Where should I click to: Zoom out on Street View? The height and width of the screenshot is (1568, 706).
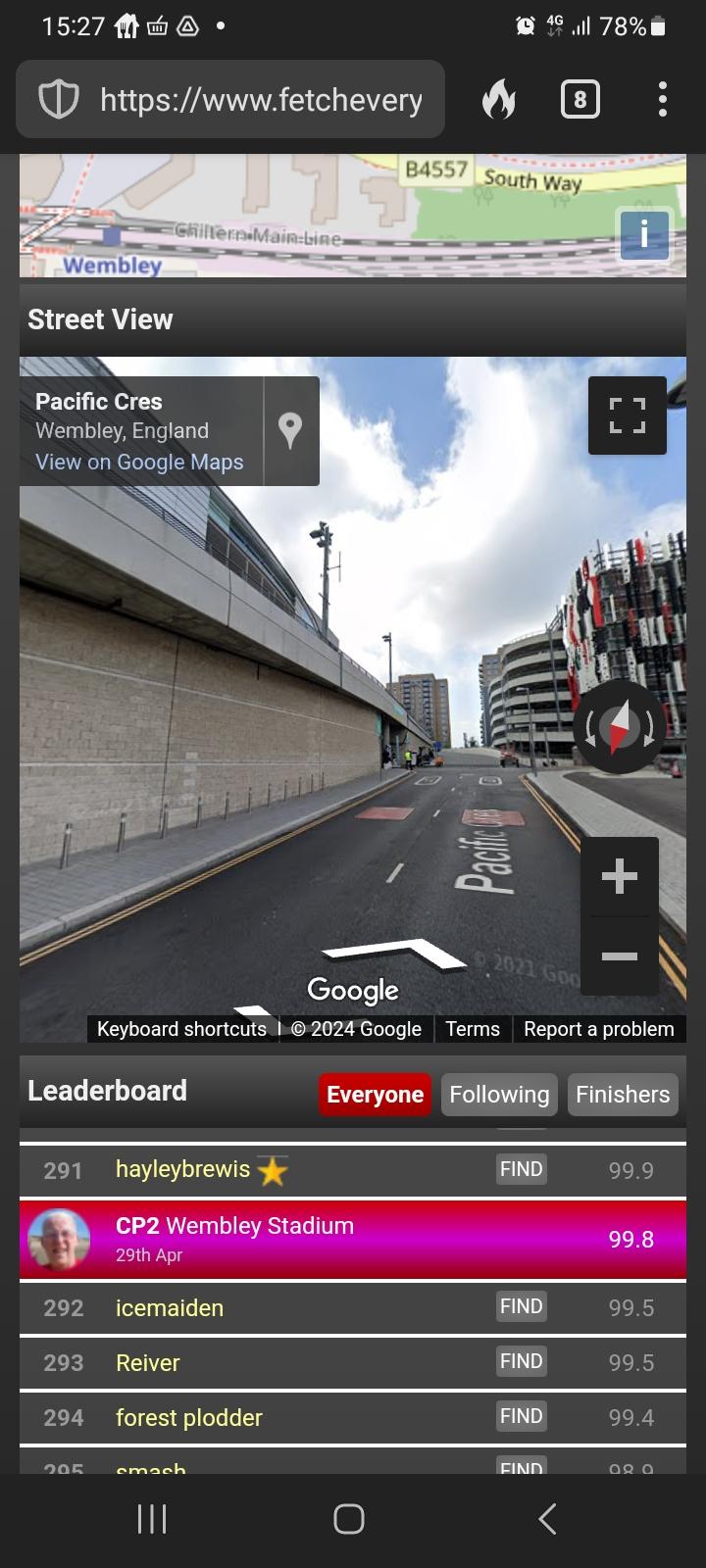click(x=619, y=956)
